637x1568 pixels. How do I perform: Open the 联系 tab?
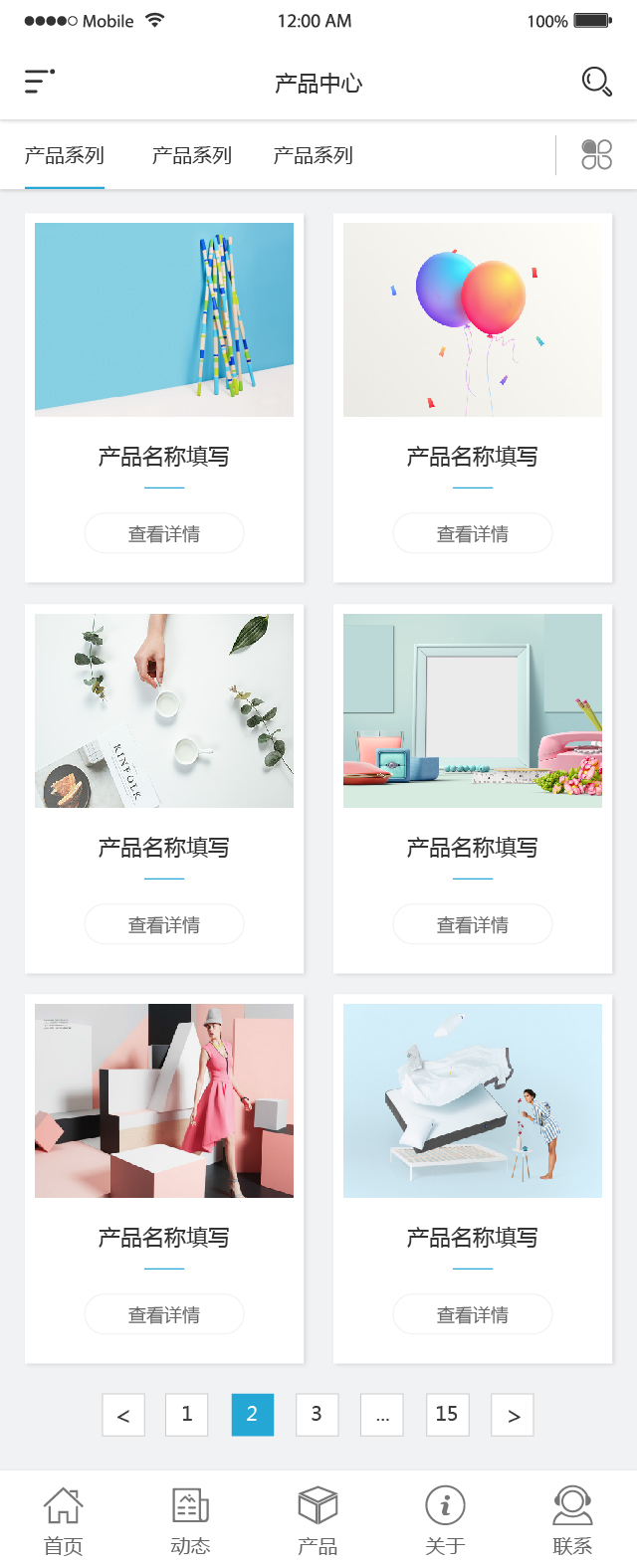572,1520
